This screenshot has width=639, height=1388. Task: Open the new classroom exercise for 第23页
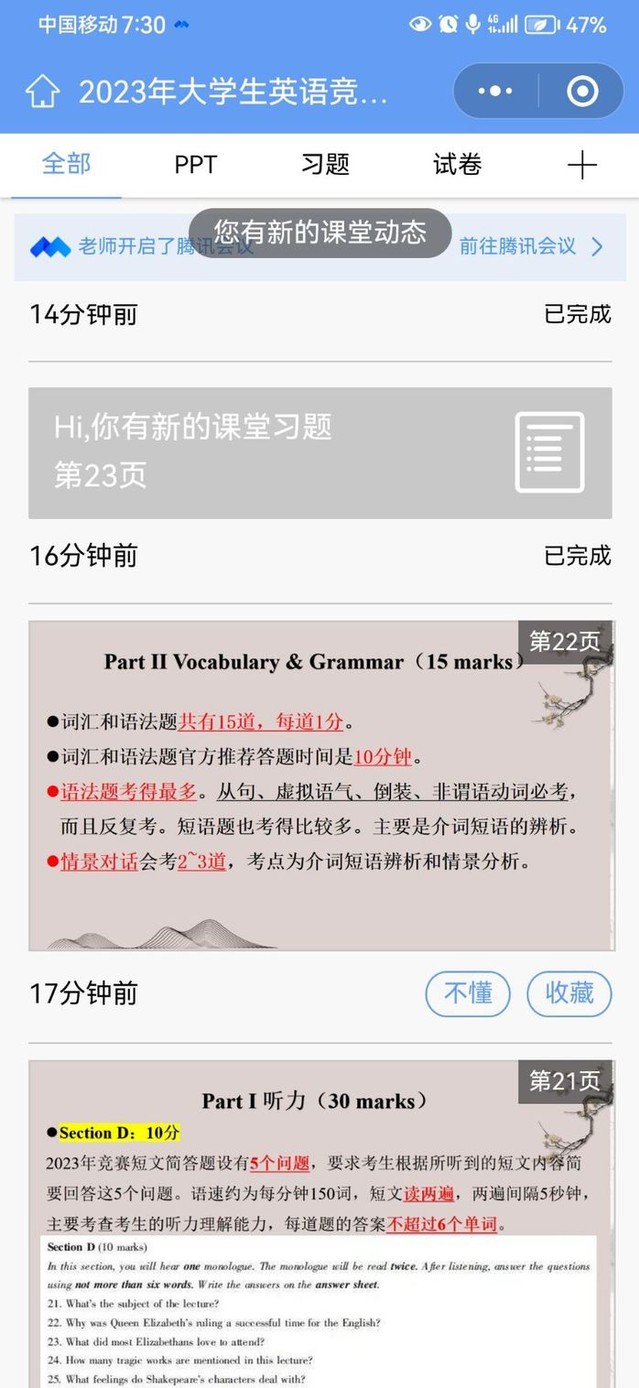point(320,452)
